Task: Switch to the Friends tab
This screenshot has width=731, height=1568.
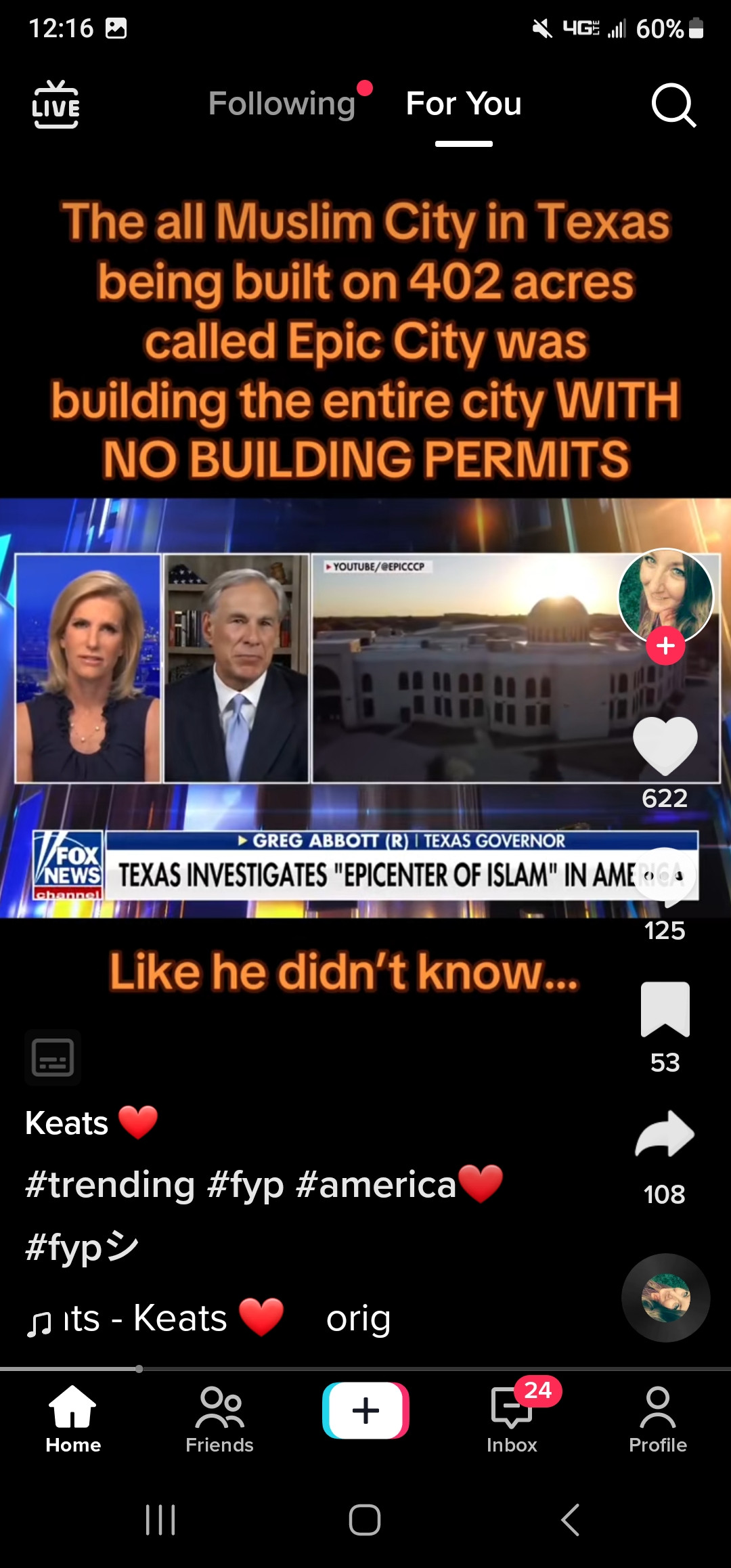Action: [x=219, y=1419]
